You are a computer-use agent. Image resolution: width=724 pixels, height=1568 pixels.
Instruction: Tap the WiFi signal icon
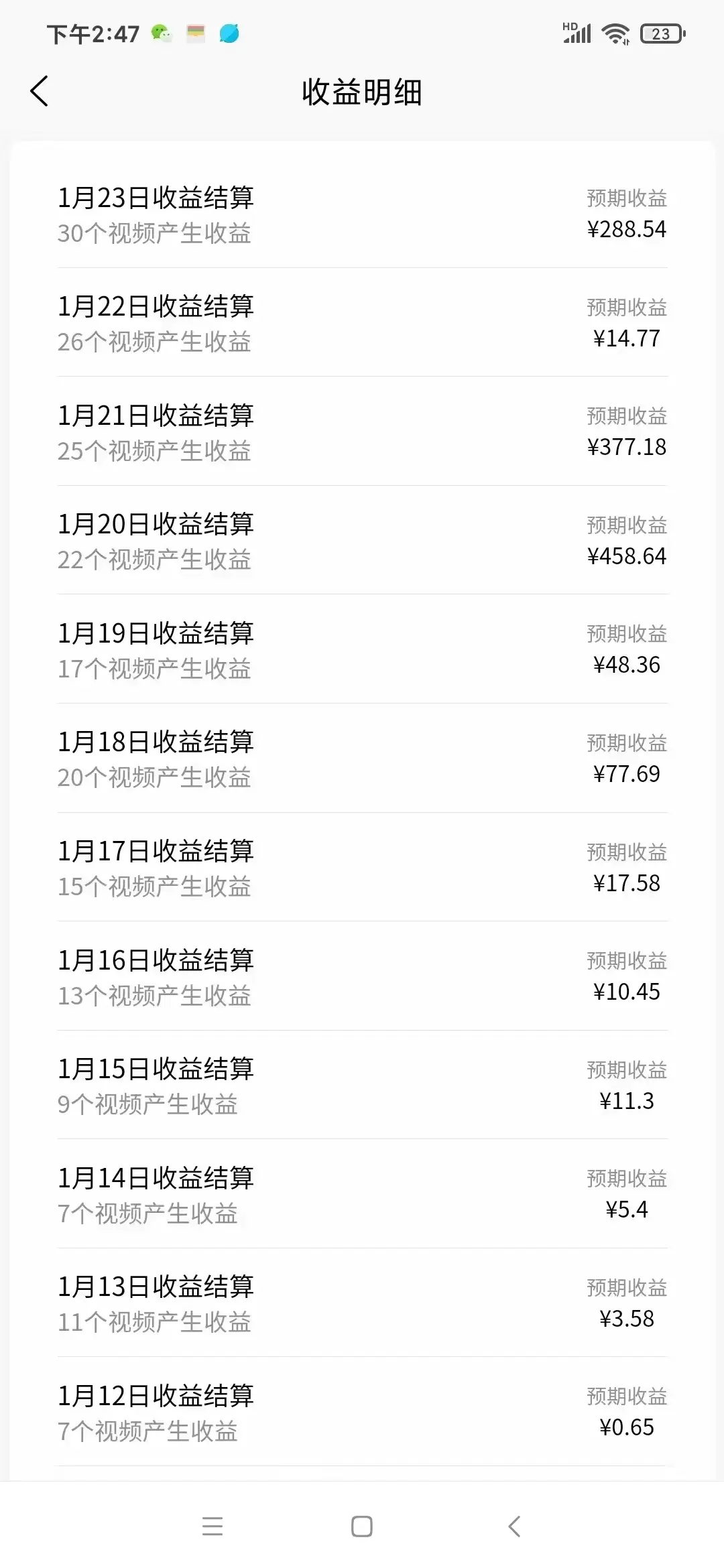[613, 32]
